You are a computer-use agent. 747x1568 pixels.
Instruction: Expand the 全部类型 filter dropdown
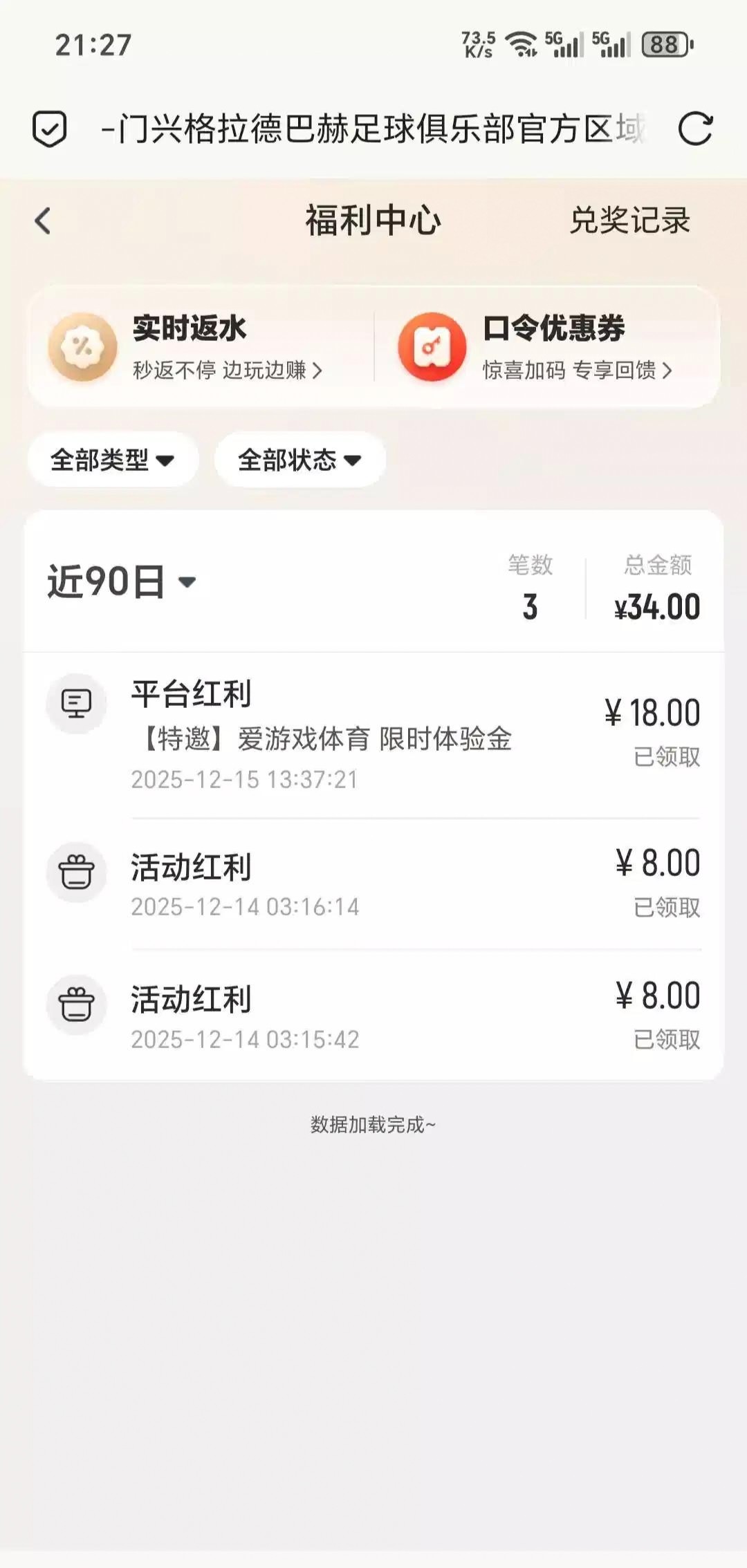(113, 460)
